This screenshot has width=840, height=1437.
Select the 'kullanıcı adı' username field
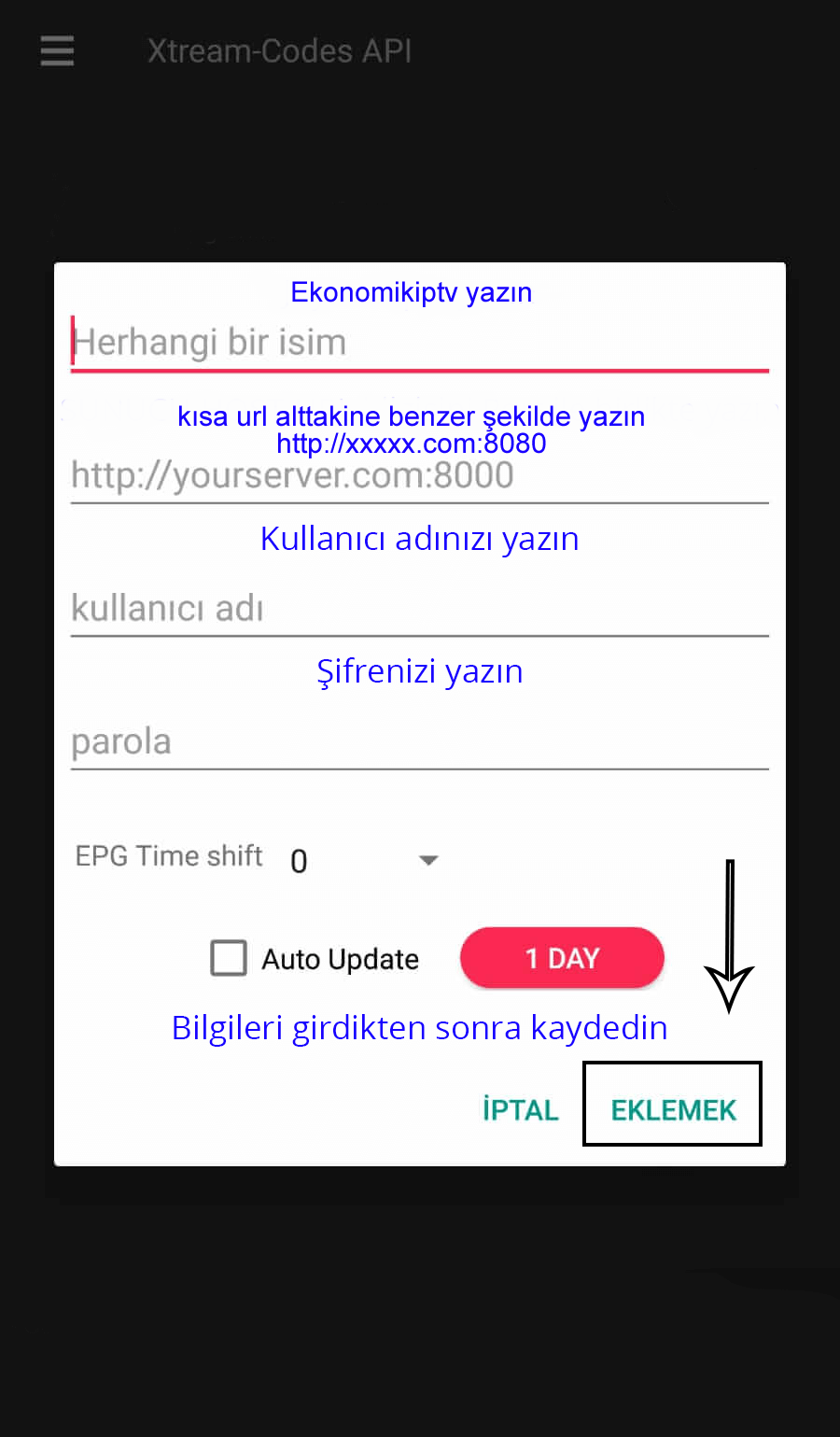(x=419, y=609)
